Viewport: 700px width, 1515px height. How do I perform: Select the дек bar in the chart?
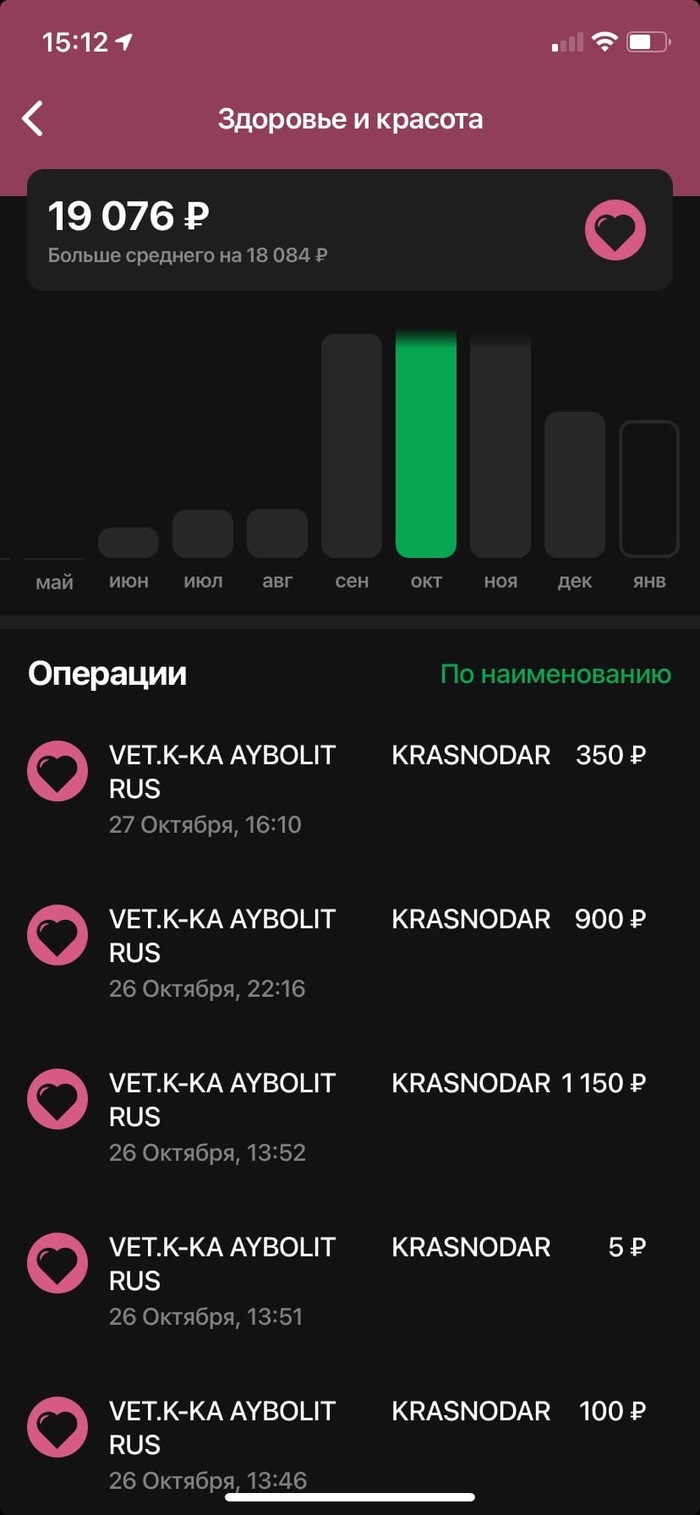click(x=574, y=485)
